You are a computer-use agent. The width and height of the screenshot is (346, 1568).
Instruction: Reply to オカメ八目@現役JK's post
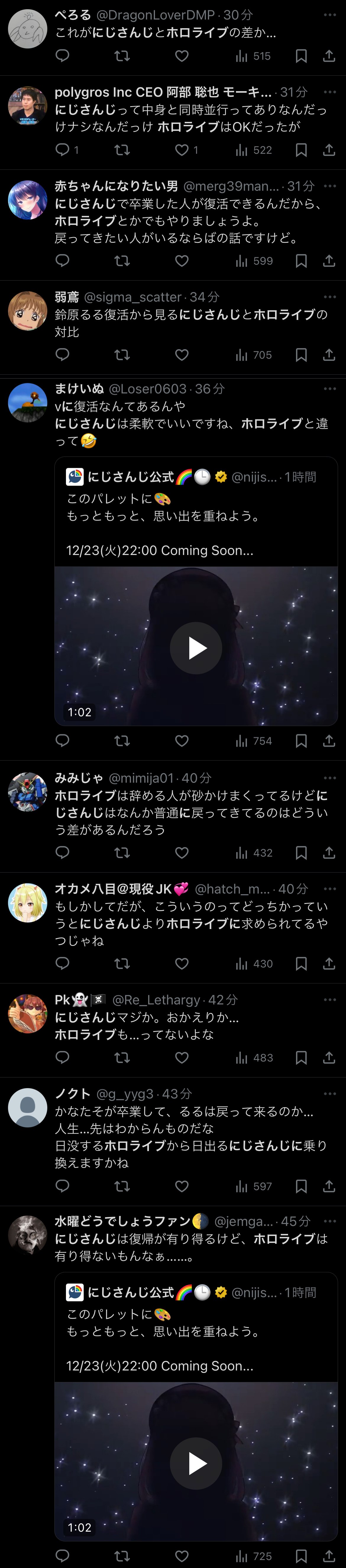click(x=62, y=964)
